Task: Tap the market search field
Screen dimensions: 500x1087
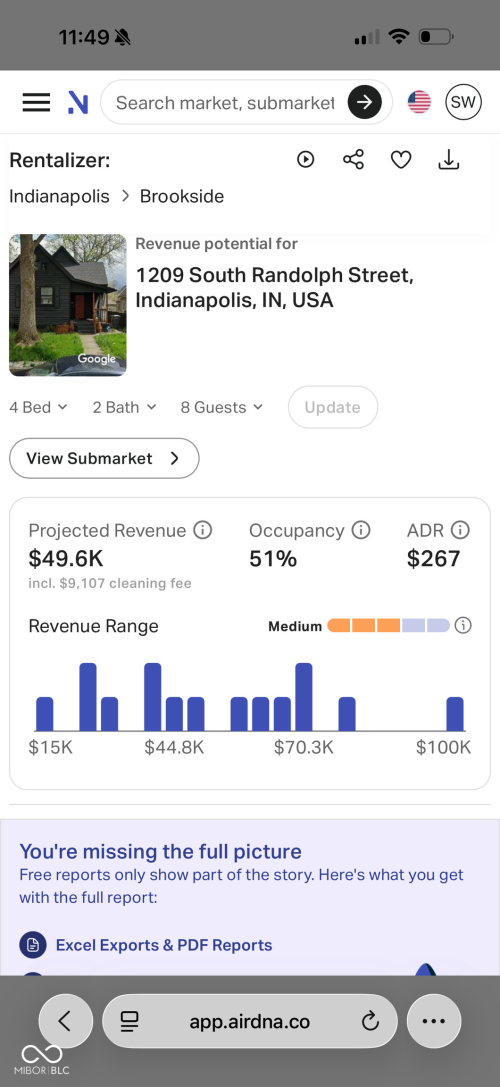Action: [225, 103]
